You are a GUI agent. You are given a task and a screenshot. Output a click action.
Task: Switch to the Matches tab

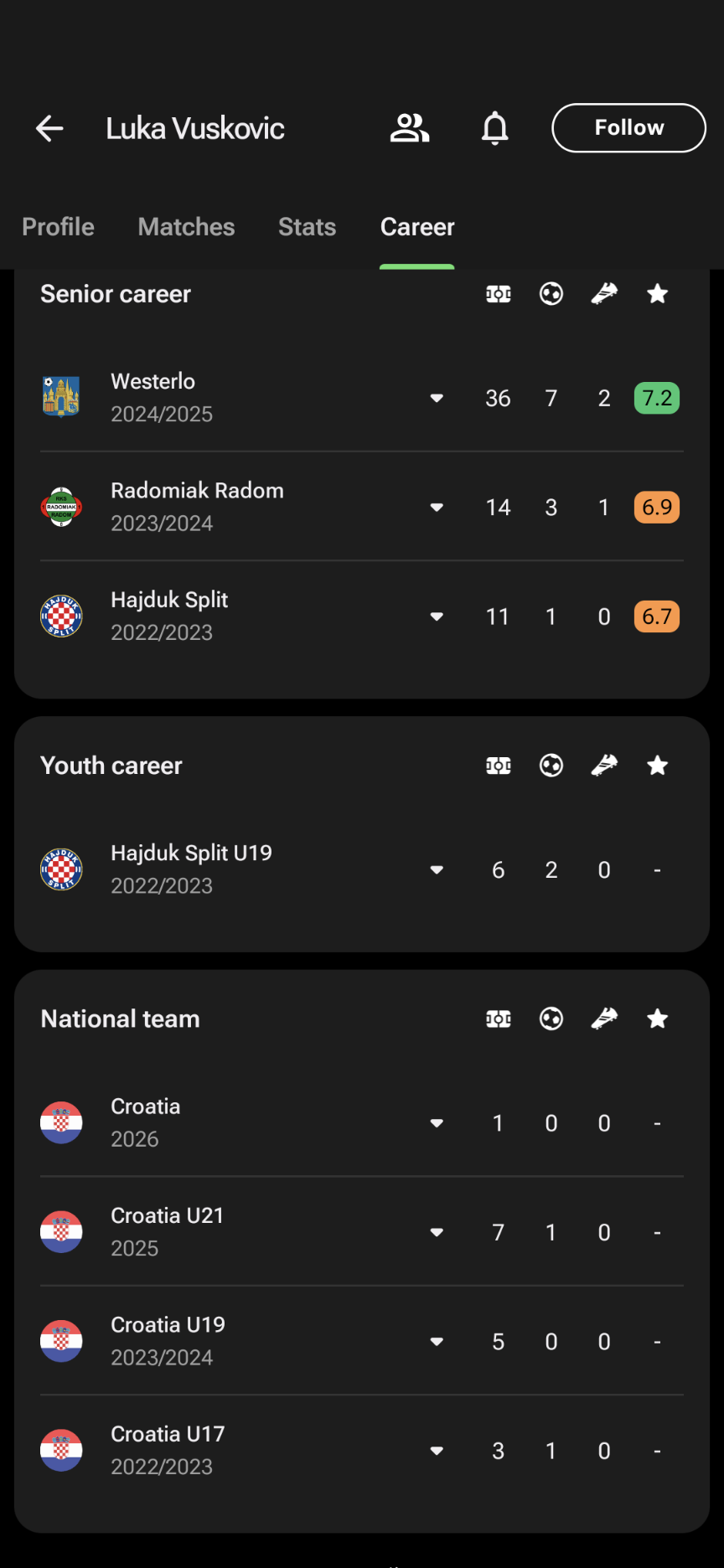coord(186,227)
